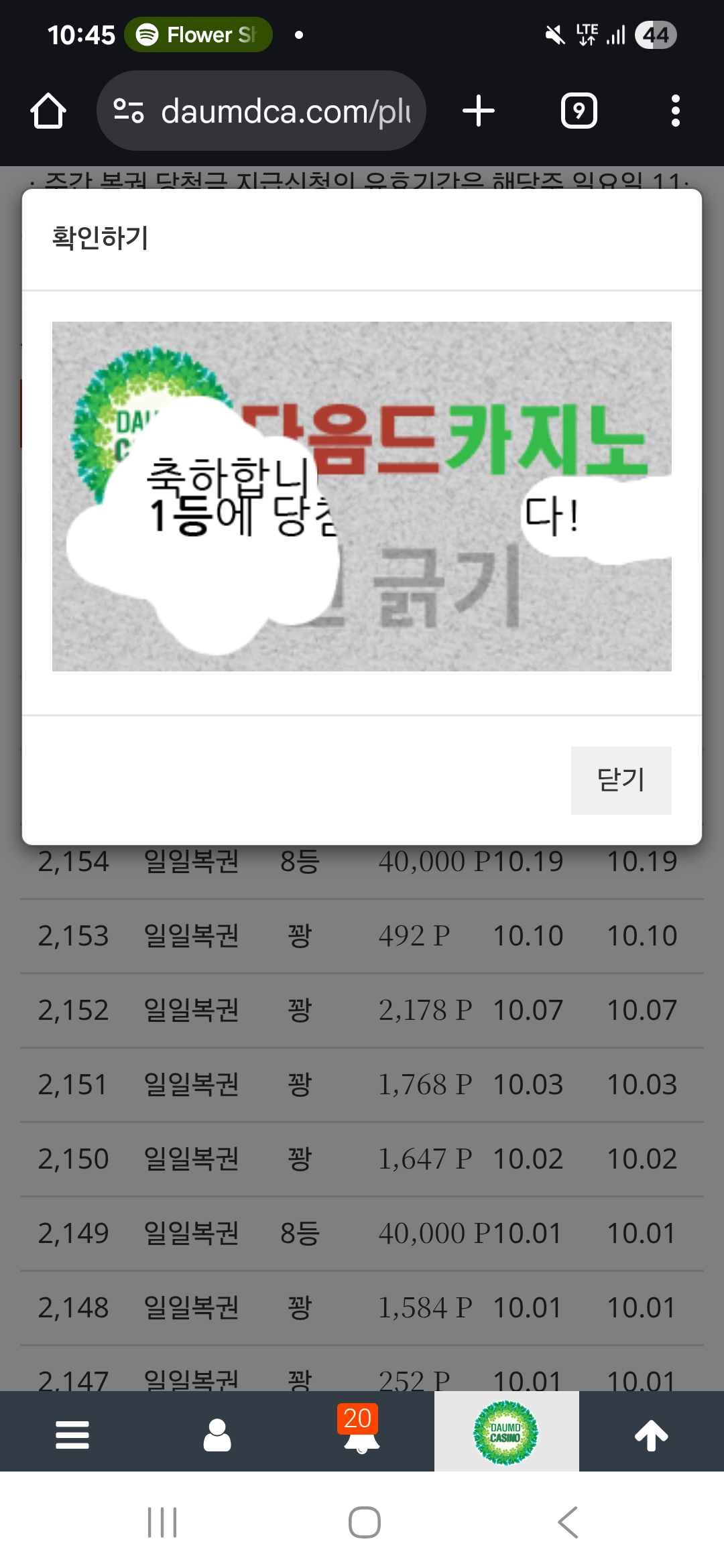Close the dialog with the 닫기 button

point(621,780)
